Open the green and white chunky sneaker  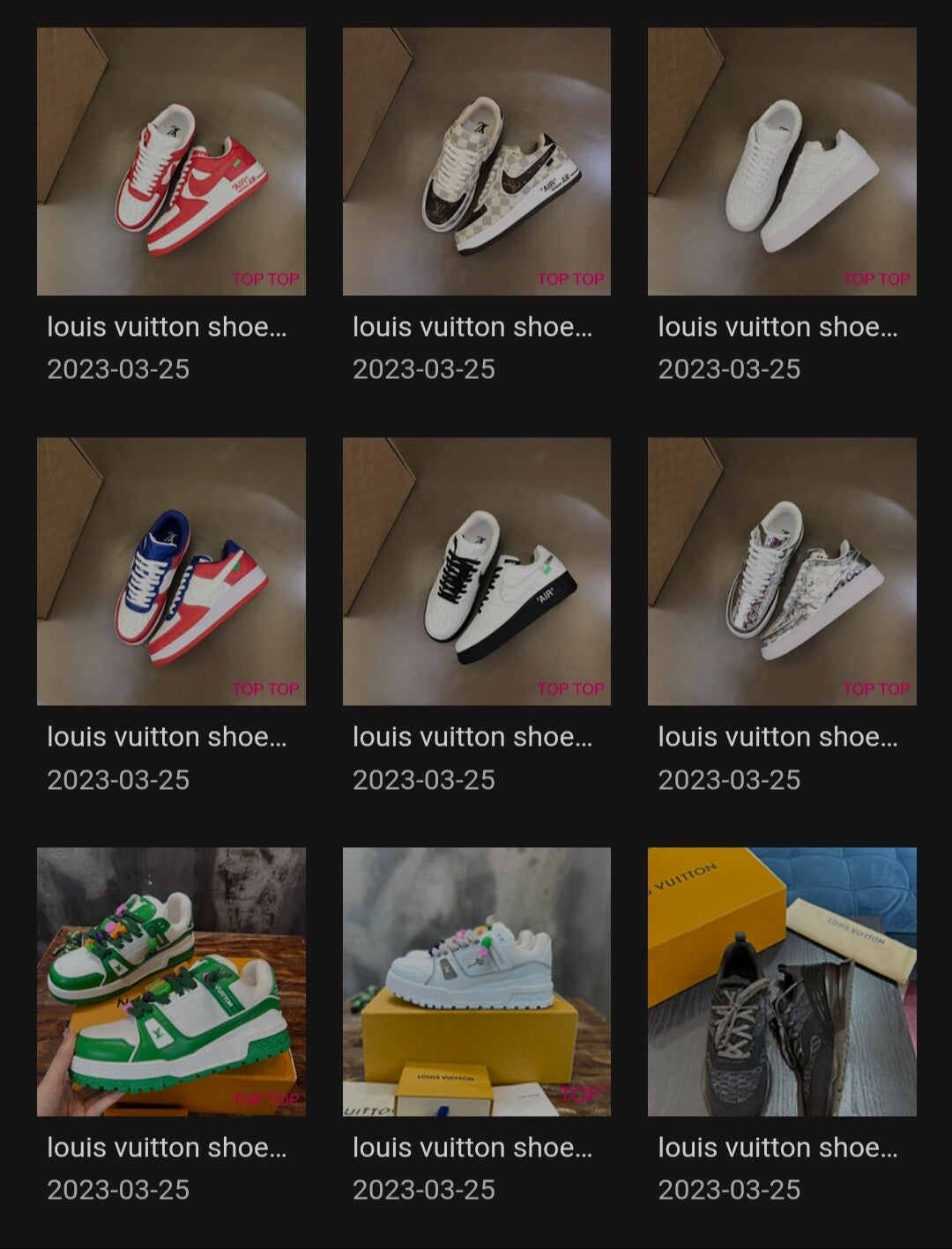(x=171, y=981)
